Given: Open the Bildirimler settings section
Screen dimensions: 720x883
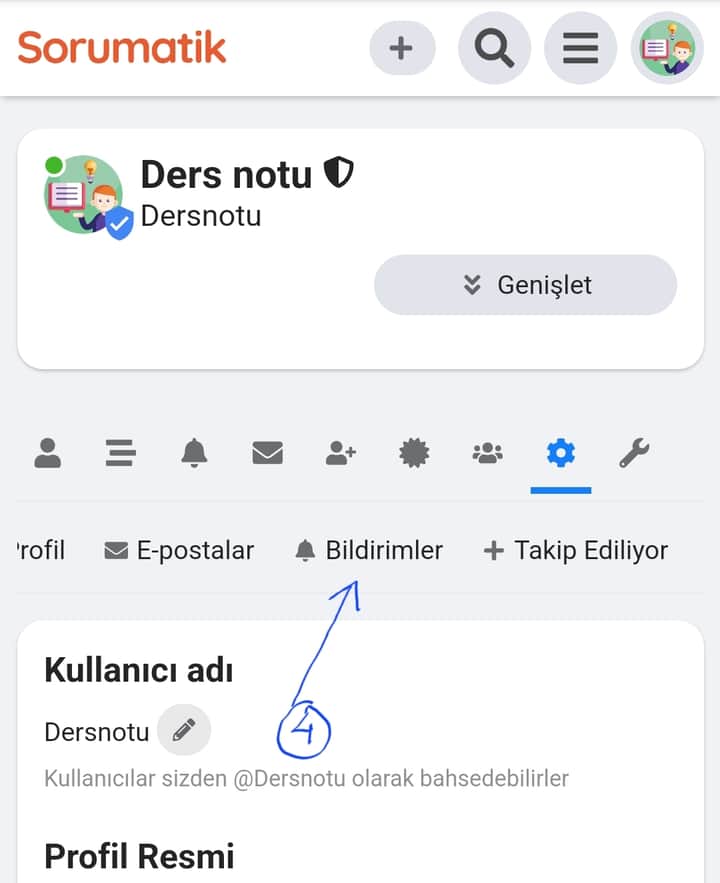Looking at the screenshot, I should (x=369, y=550).
